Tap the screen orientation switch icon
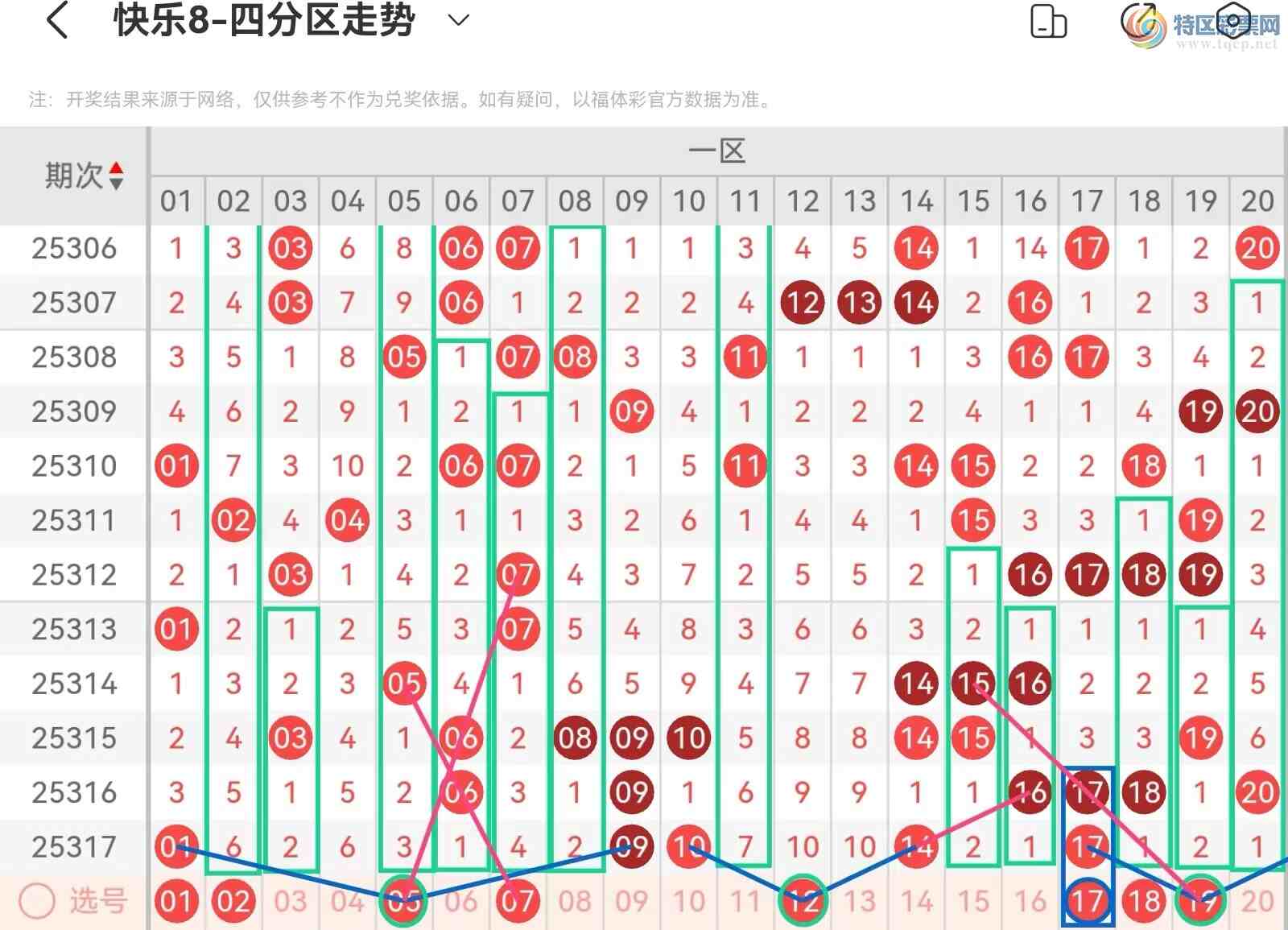1288x930 pixels. [x=1048, y=22]
